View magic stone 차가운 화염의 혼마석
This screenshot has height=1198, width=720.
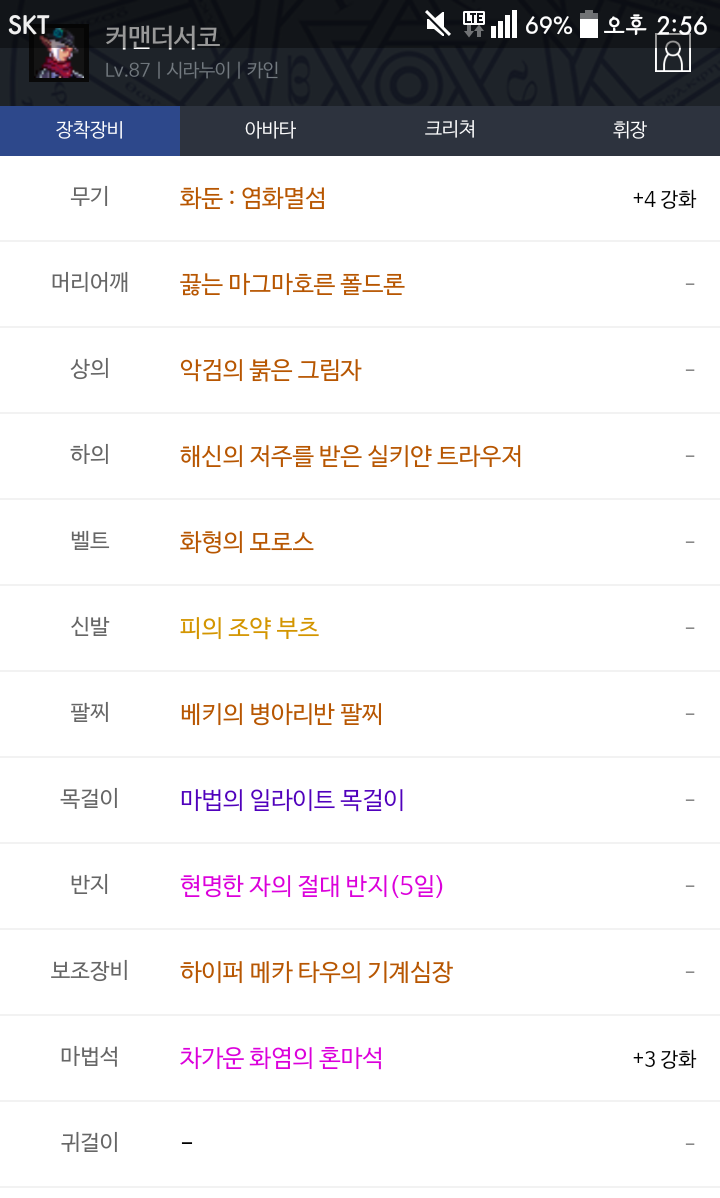[x=281, y=1058]
